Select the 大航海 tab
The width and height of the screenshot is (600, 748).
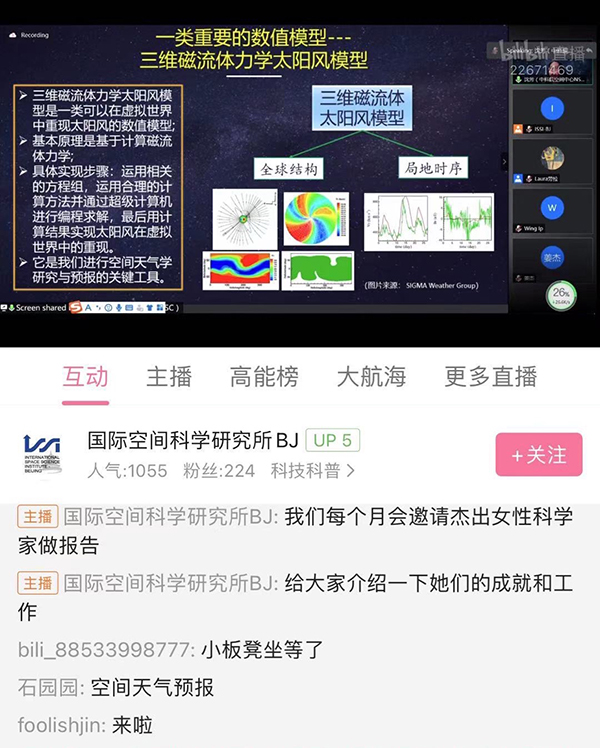click(371, 377)
